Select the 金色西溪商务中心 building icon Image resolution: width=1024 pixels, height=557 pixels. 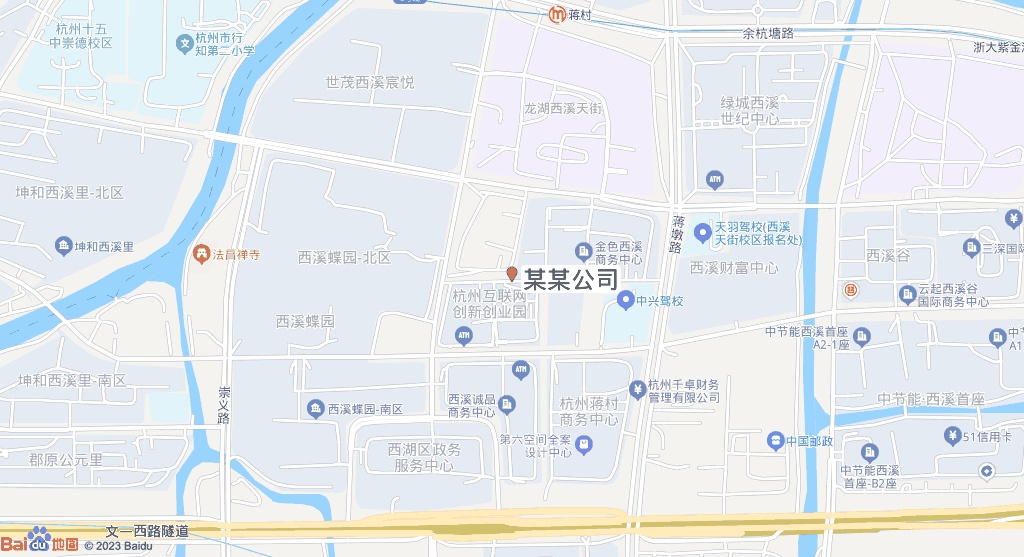pos(583,251)
